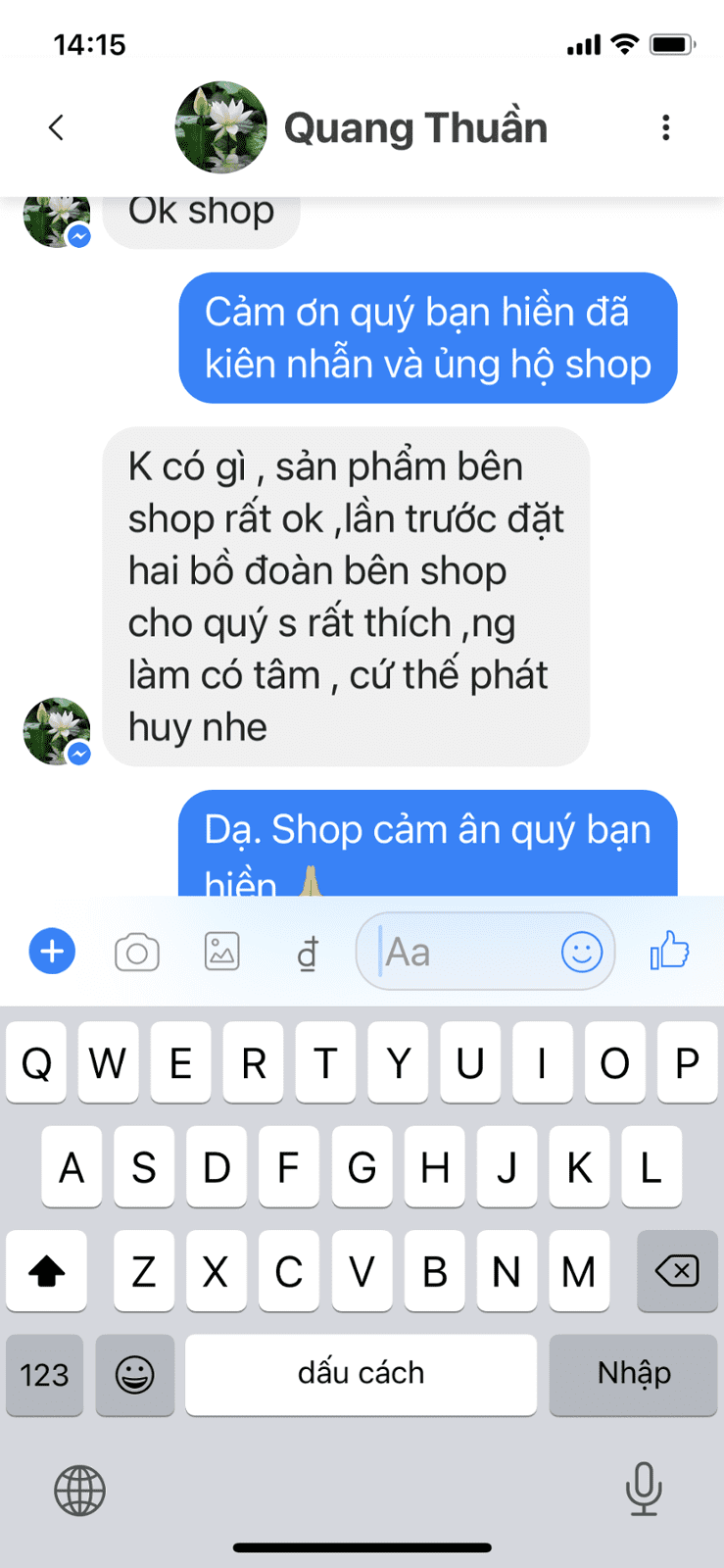The image size is (724, 1568).
Task: Open the three-dot overflow menu
Action: 666,127
